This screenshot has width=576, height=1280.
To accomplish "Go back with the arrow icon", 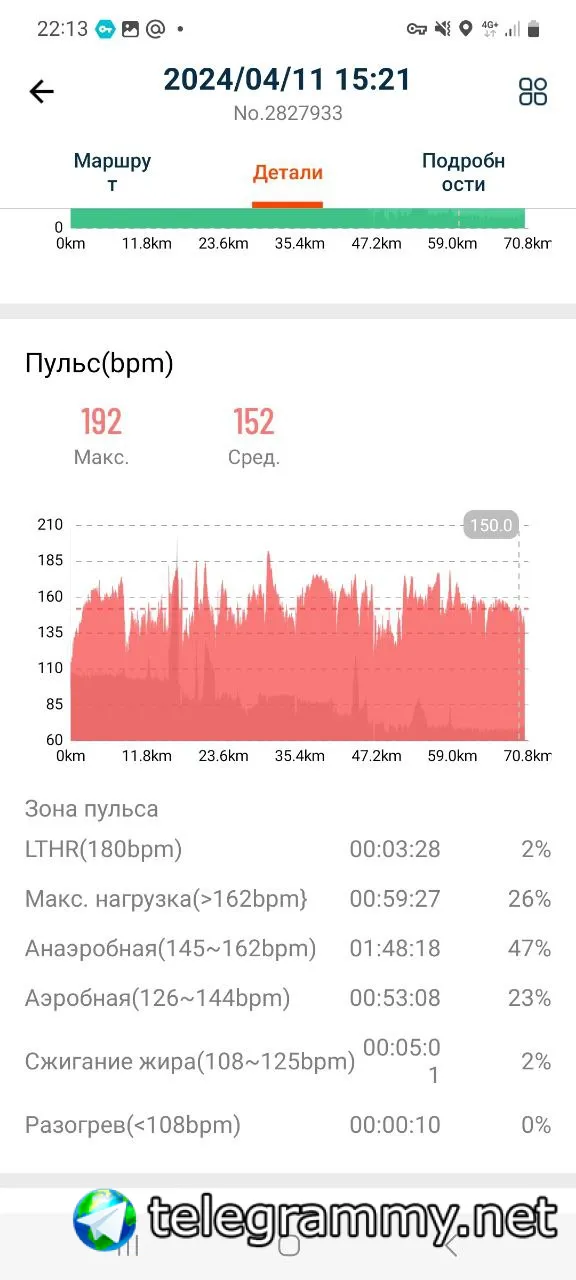I will pos(41,92).
